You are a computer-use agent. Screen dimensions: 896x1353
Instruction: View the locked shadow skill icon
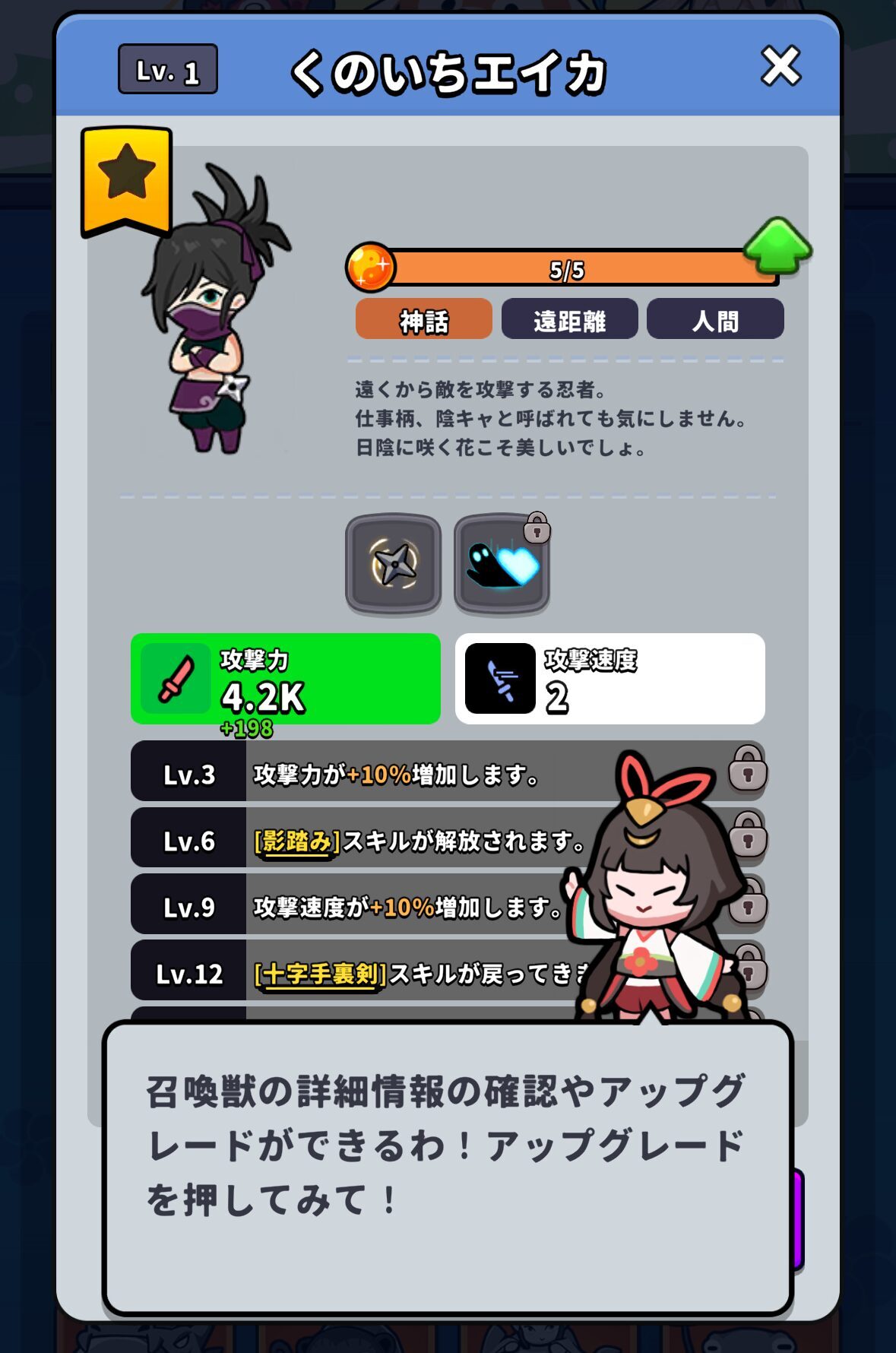pos(502,564)
